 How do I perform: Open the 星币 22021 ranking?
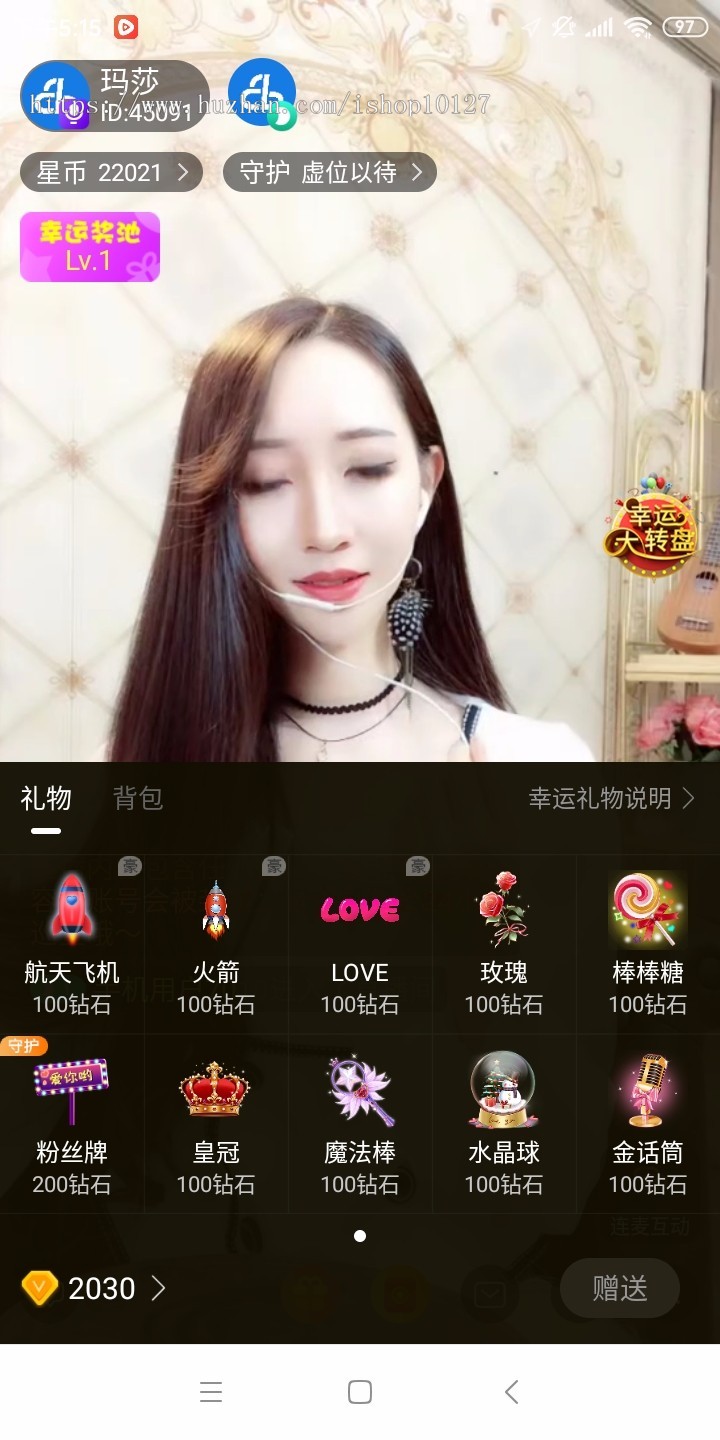pos(111,172)
